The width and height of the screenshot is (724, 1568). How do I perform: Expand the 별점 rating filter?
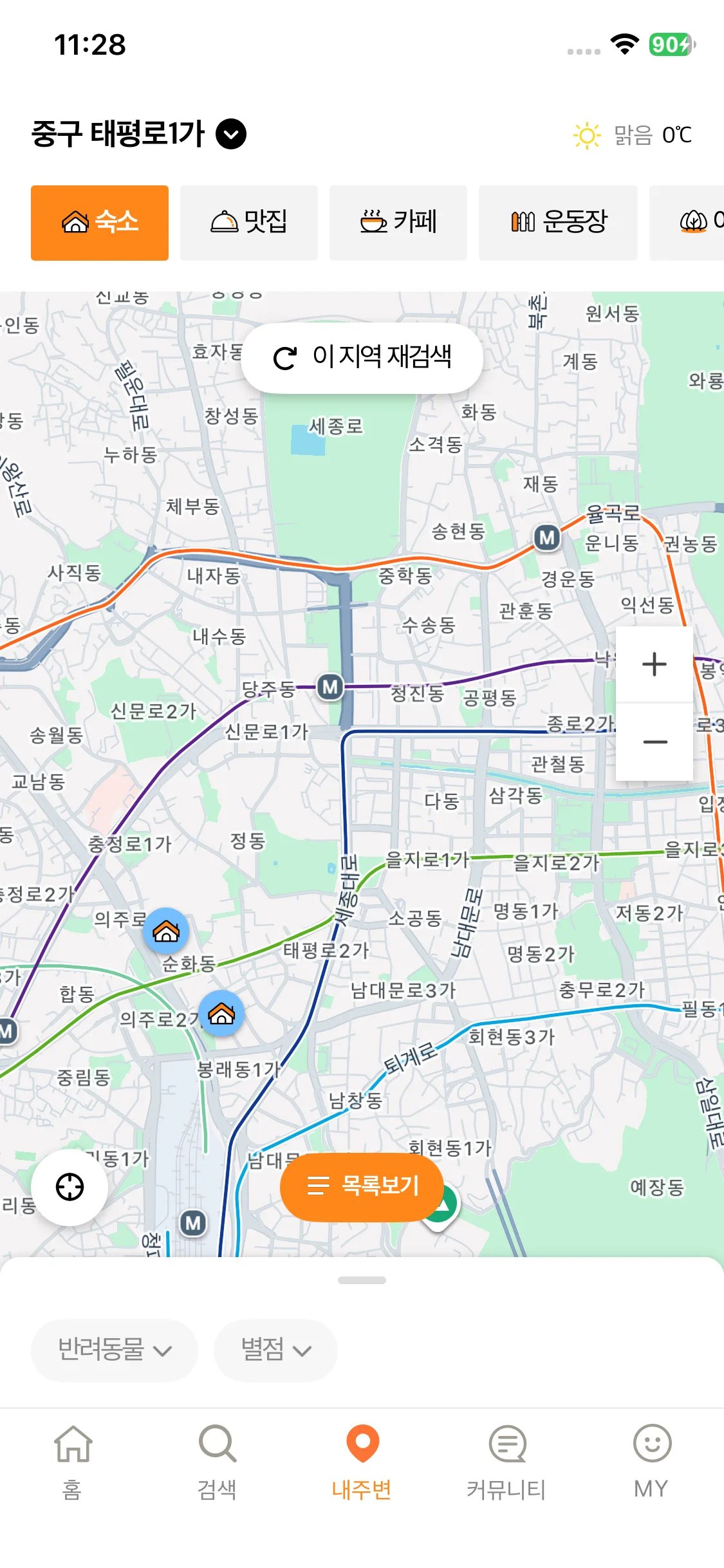click(275, 1350)
